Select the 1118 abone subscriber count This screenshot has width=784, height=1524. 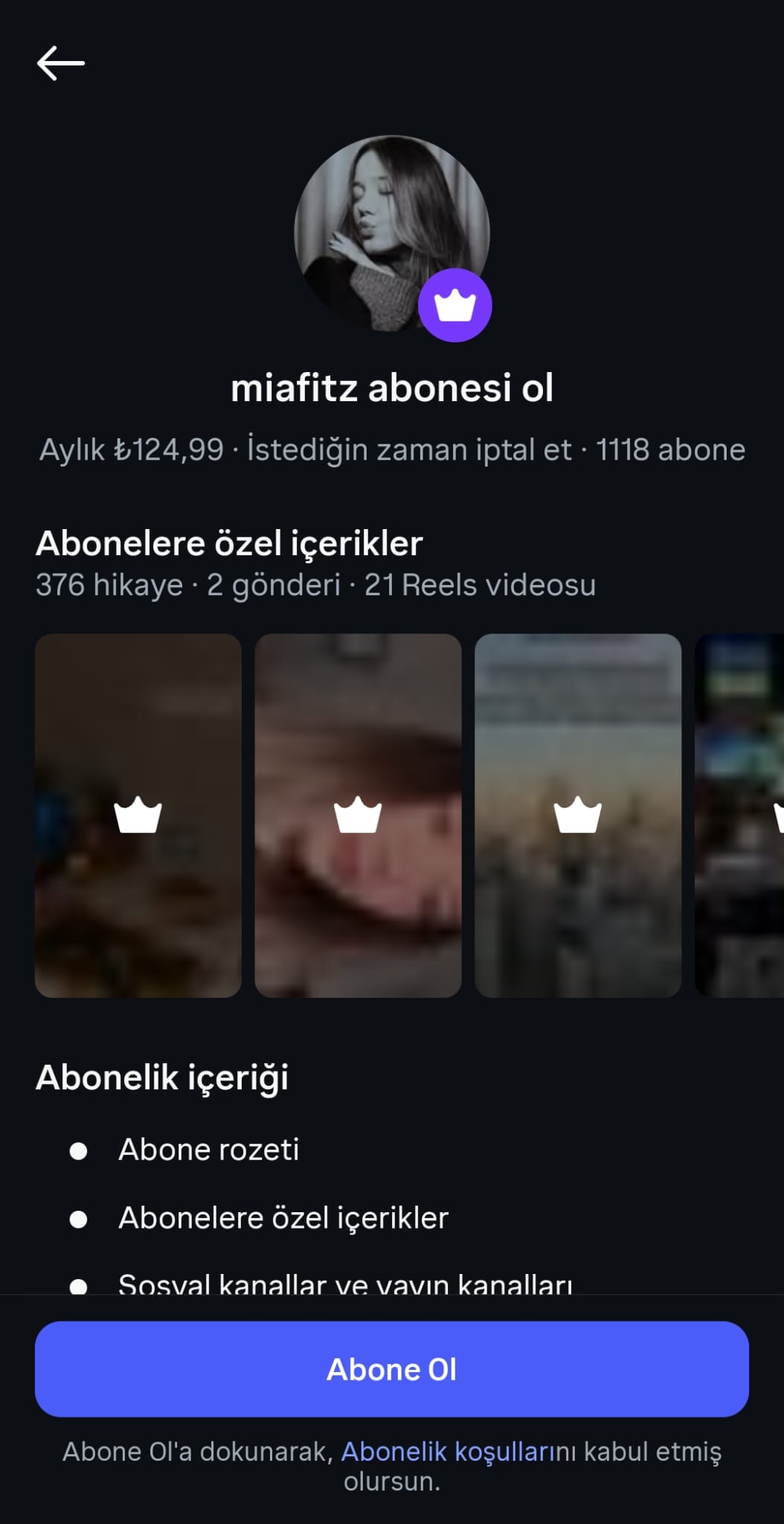pos(668,449)
